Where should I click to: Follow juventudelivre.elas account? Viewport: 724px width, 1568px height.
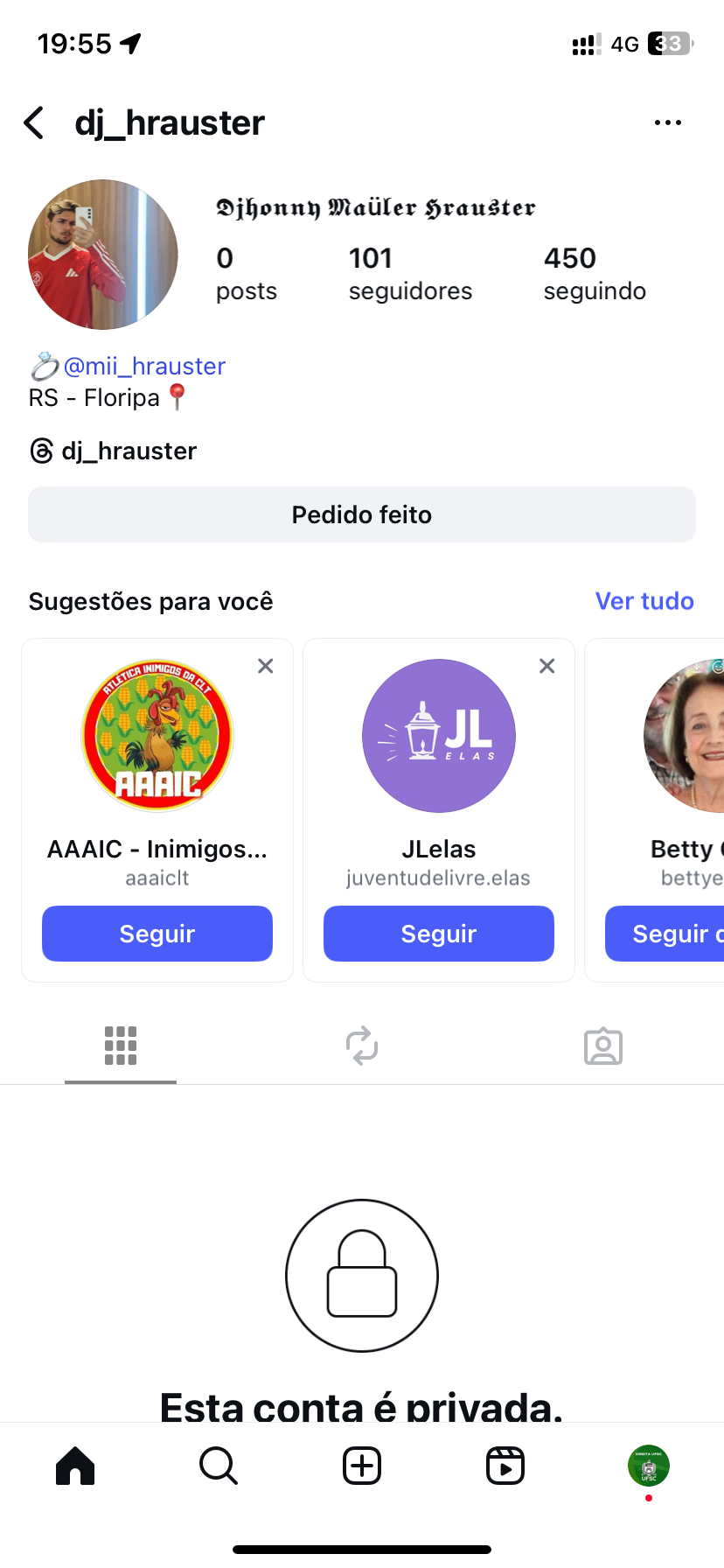(439, 934)
